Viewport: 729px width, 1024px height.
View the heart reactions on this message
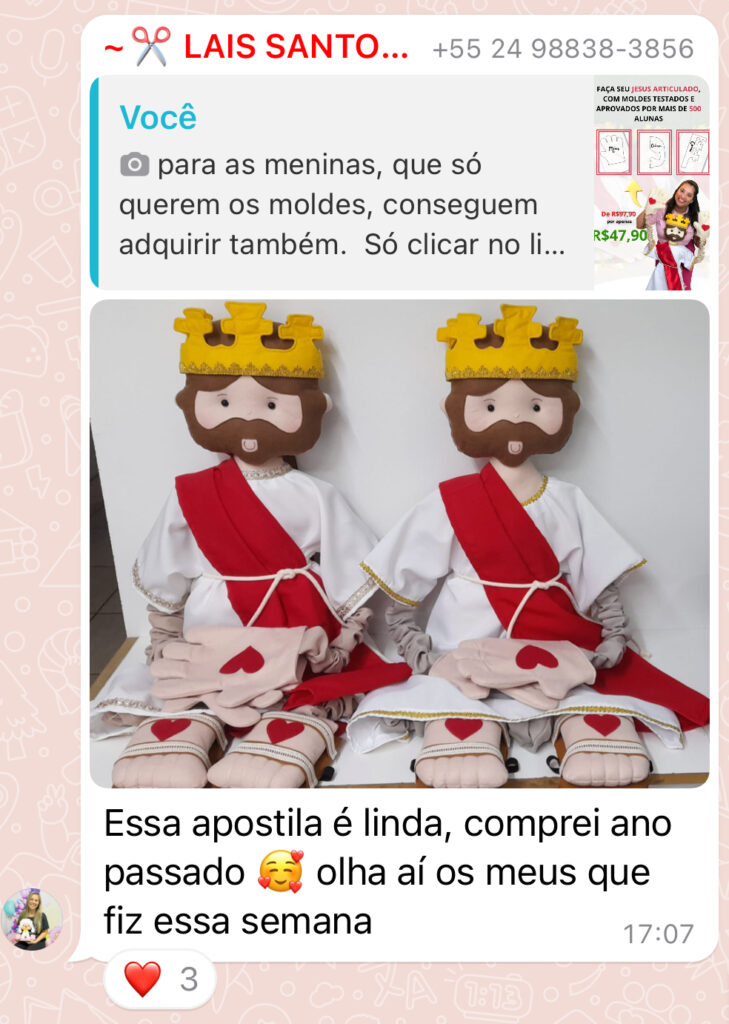pyautogui.click(x=160, y=979)
